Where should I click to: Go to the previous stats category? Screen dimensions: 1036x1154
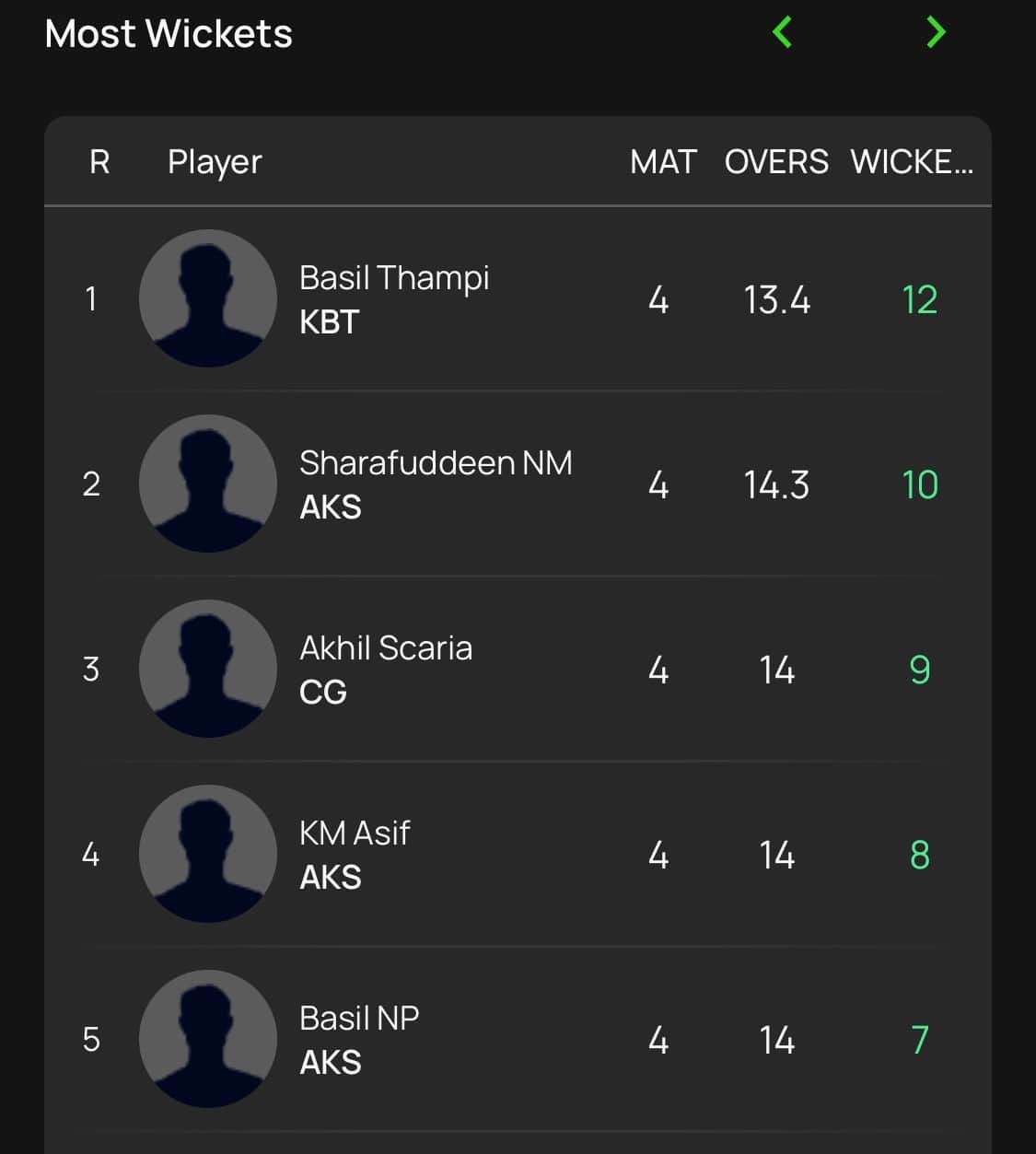(x=782, y=32)
